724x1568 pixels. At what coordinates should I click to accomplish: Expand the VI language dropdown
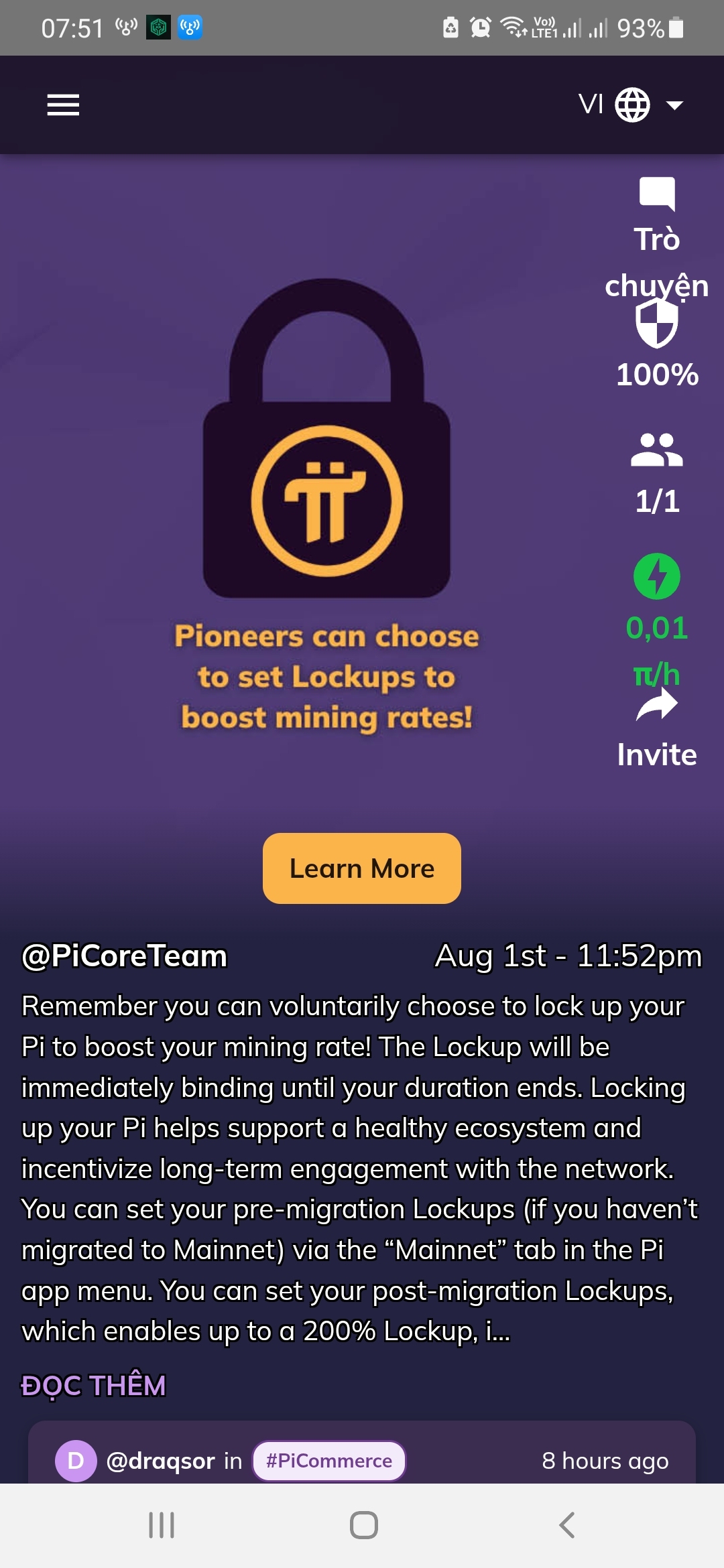pos(631,105)
